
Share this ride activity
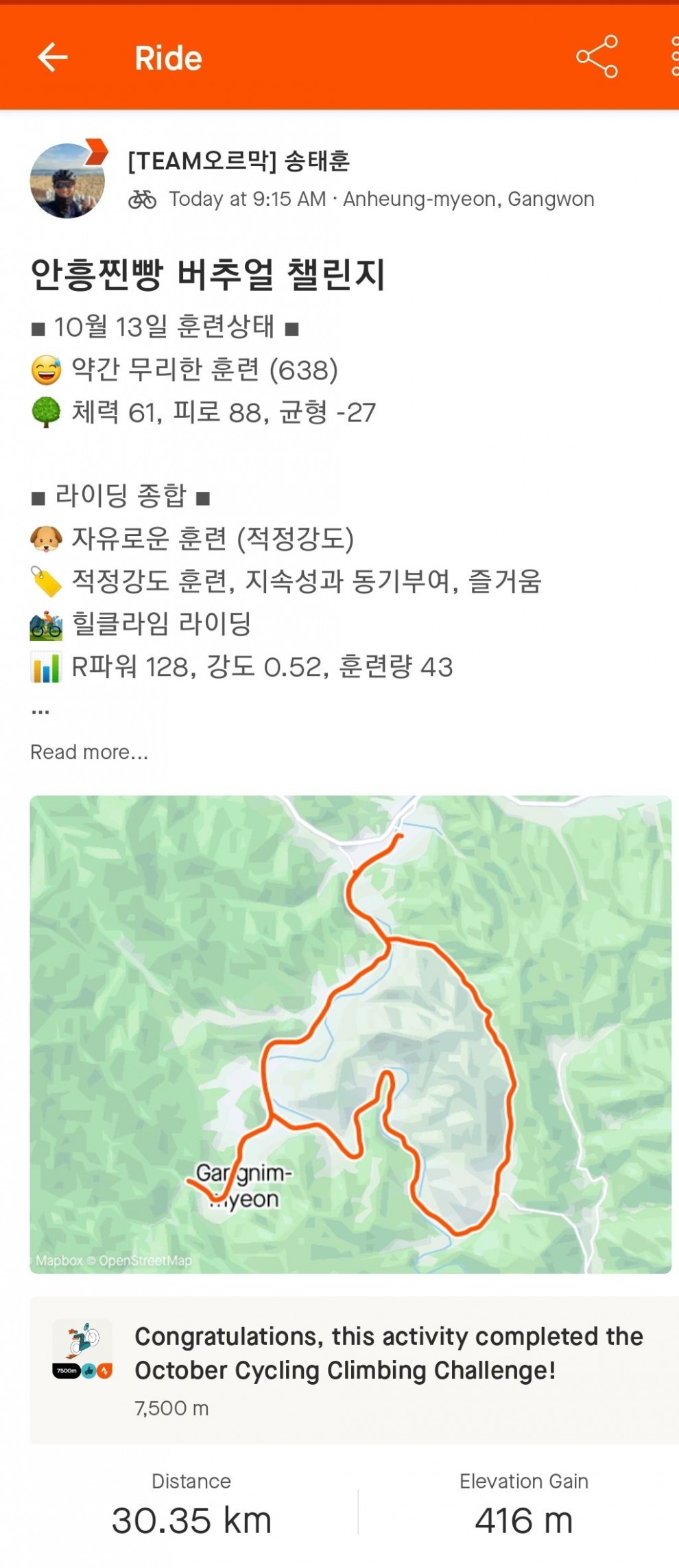597,57
